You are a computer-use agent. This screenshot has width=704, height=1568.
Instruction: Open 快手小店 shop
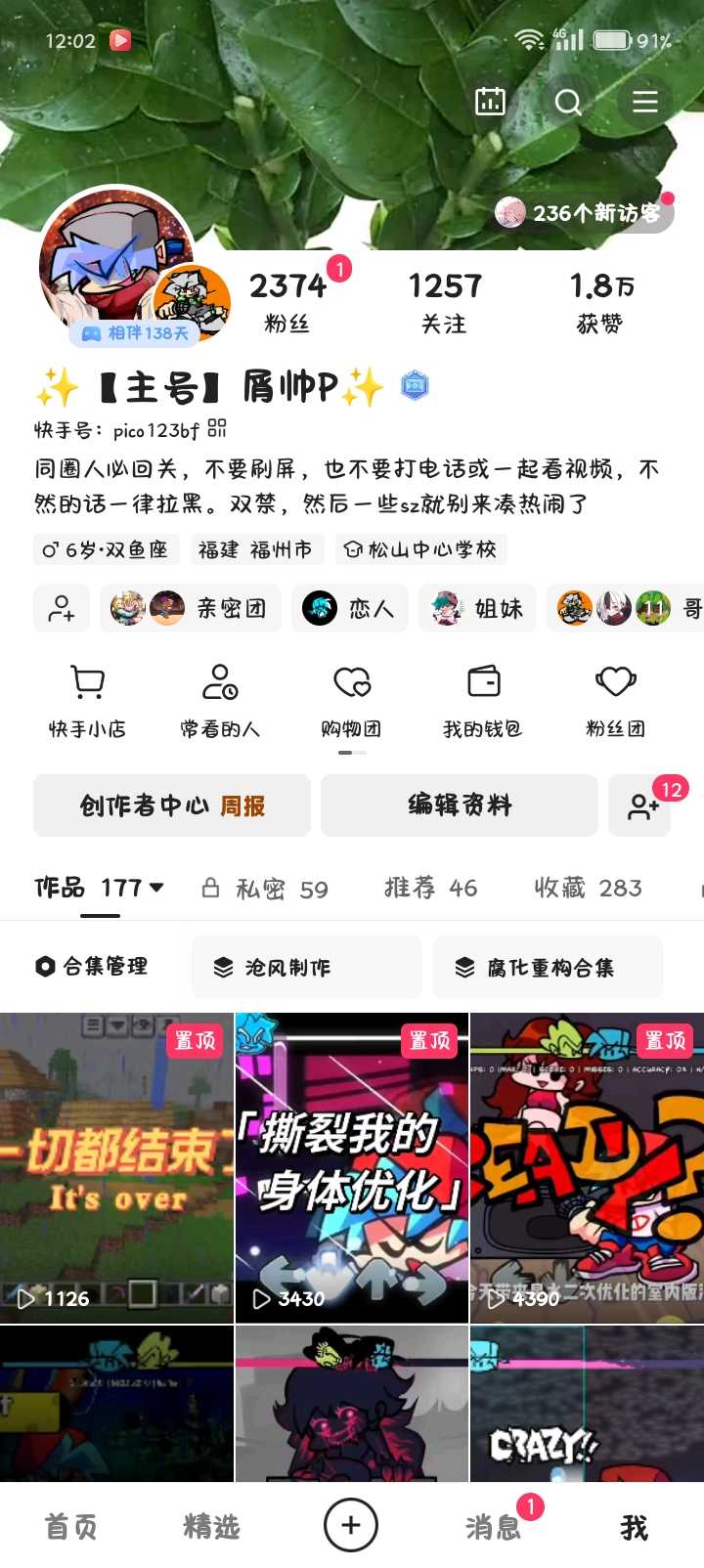click(x=88, y=701)
